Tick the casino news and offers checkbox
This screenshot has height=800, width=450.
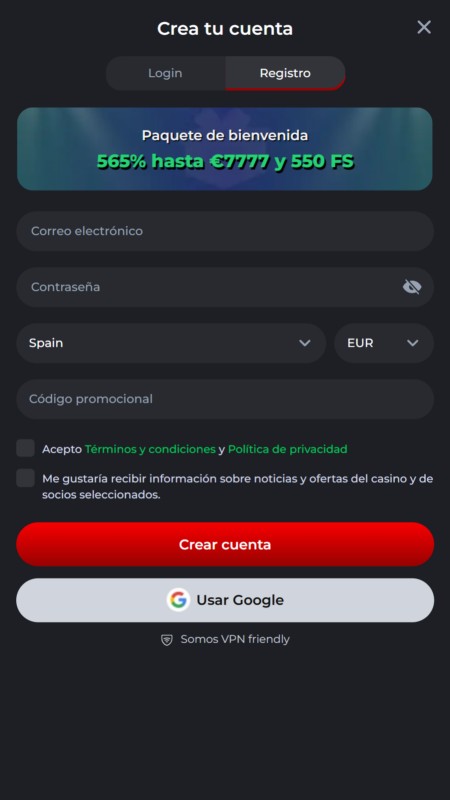(x=26, y=479)
